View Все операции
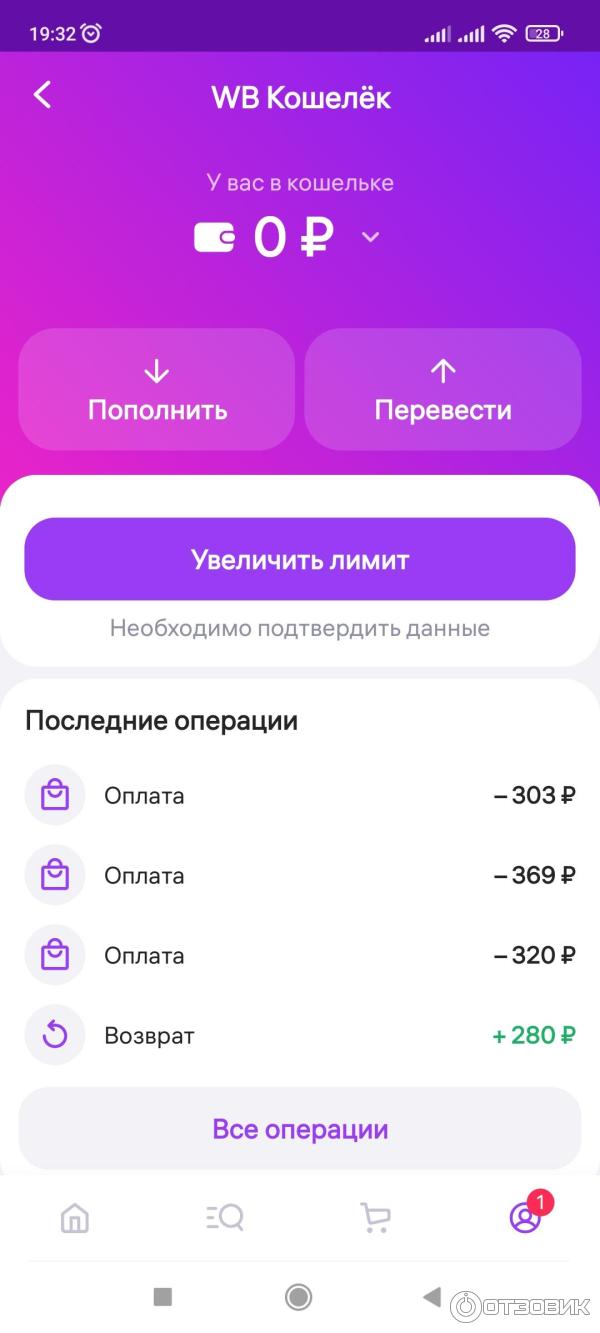 coord(300,1129)
